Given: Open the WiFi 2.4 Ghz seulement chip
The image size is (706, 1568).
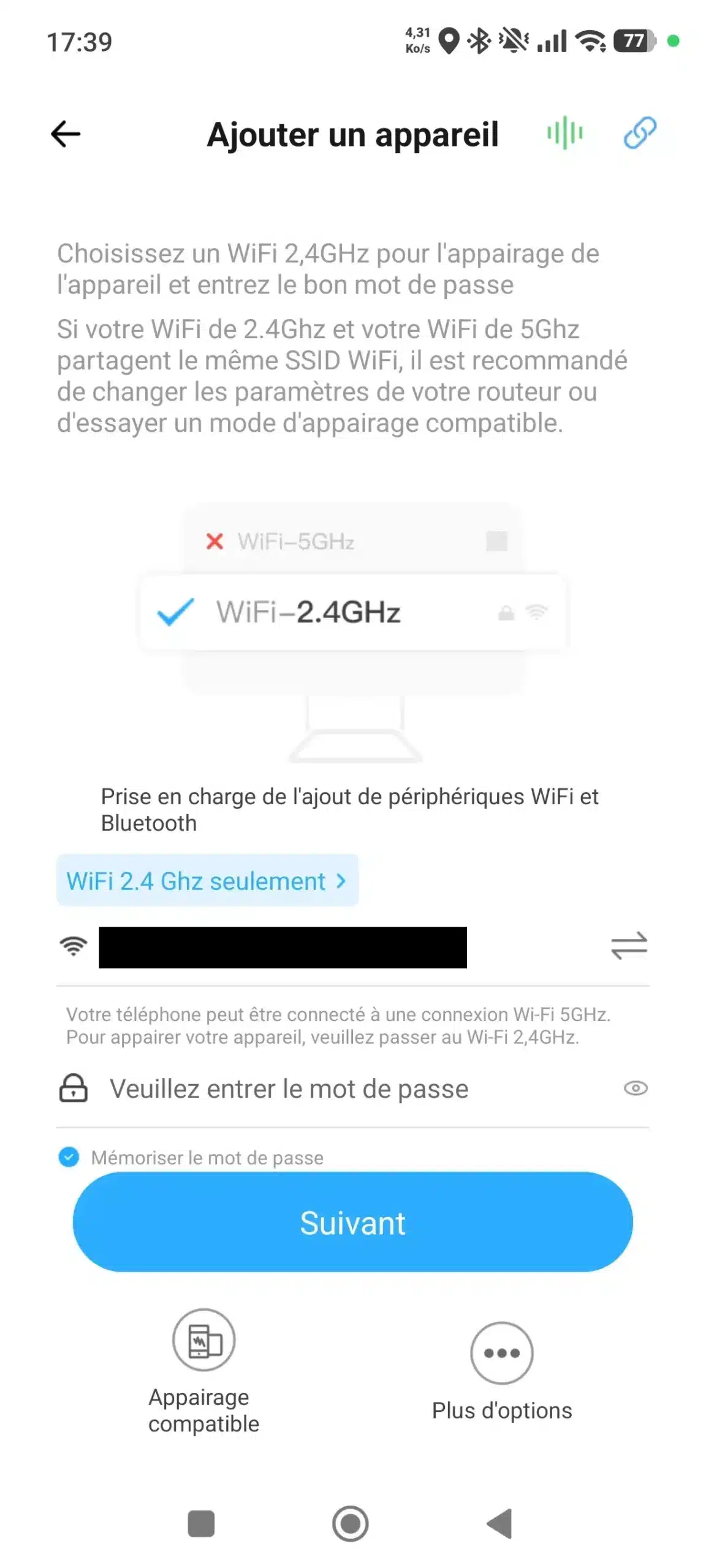Looking at the screenshot, I should 207,881.
